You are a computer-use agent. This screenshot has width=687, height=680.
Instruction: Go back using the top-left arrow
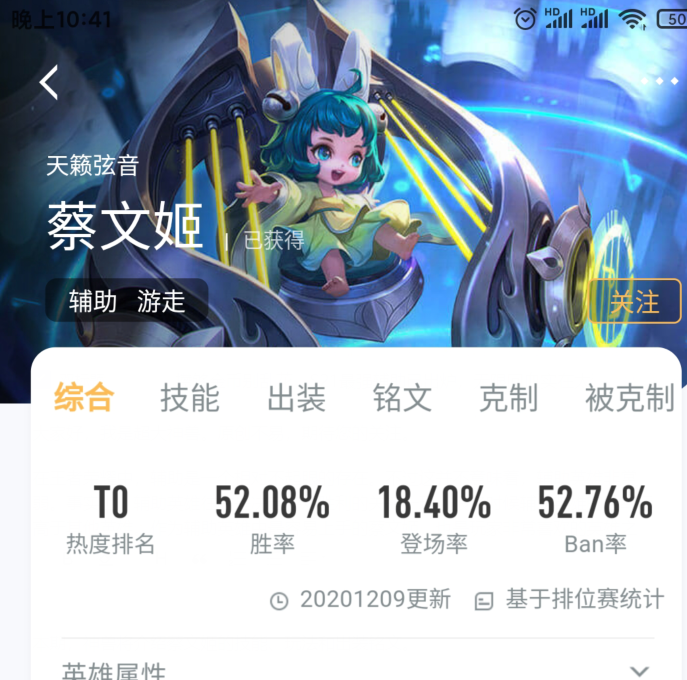(49, 82)
